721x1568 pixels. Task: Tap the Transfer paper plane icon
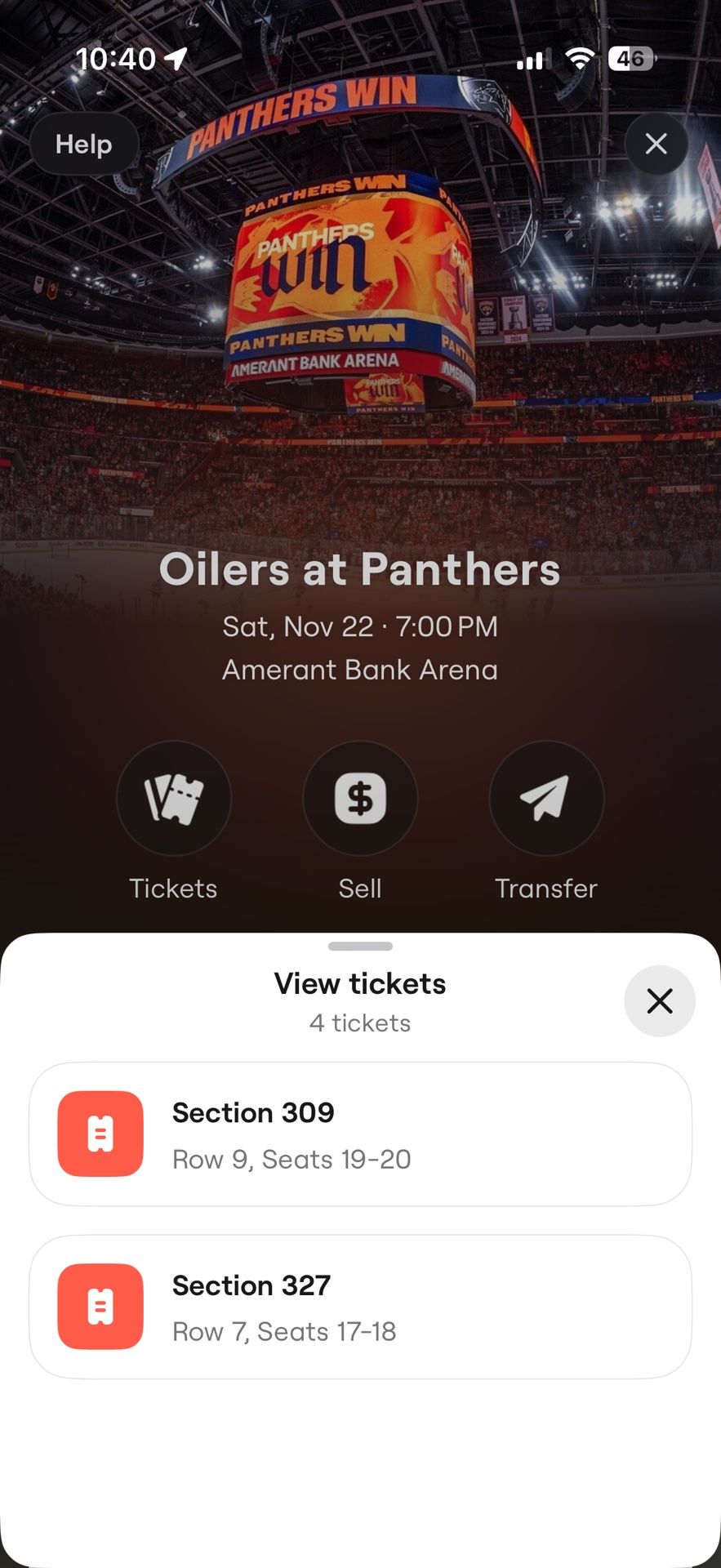pyautogui.click(x=546, y=798)
